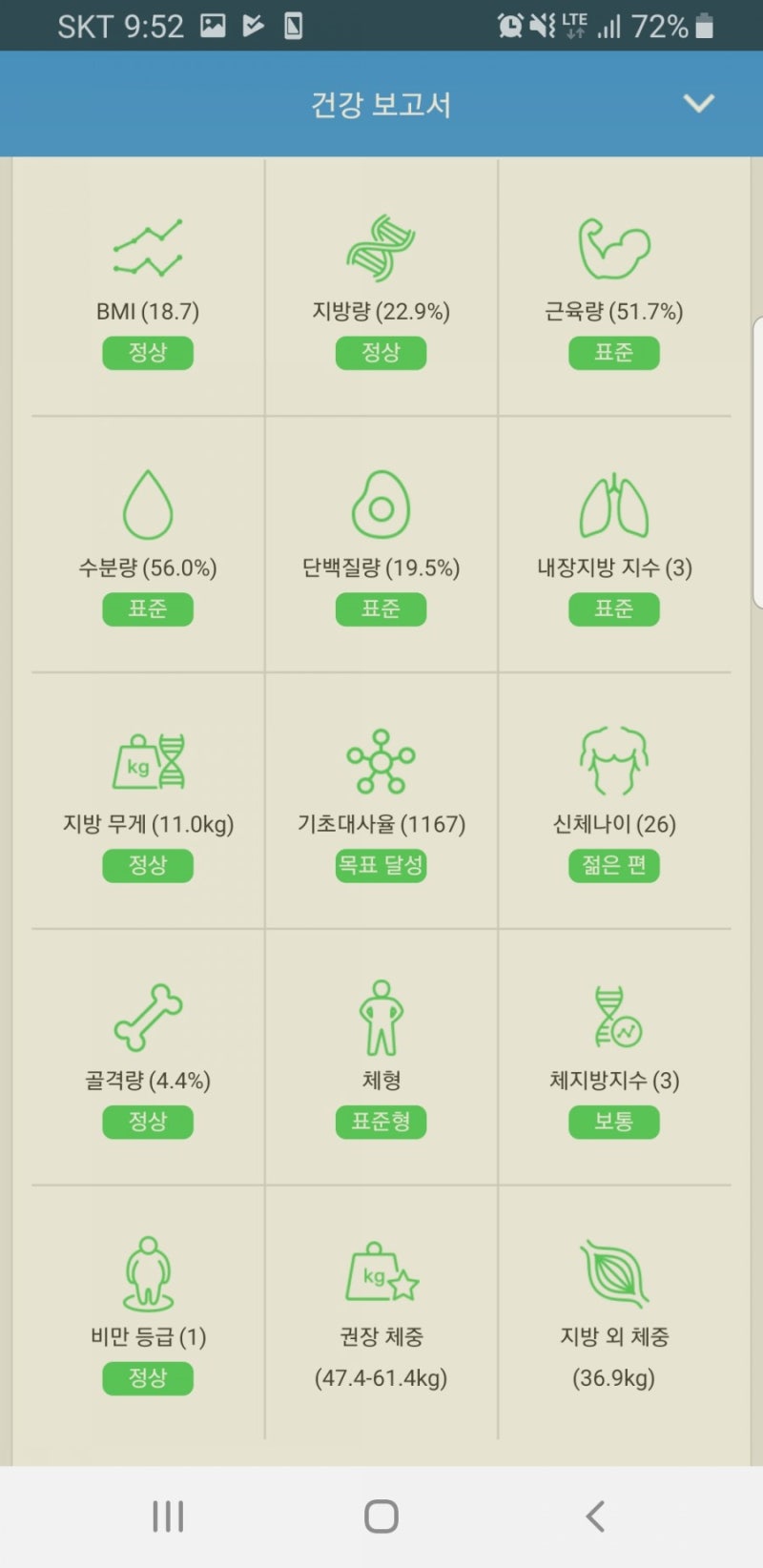This screenshot has width=763, height=1568.
Task: Collapse the 건강 보고서 chevron
Action: 699,103
